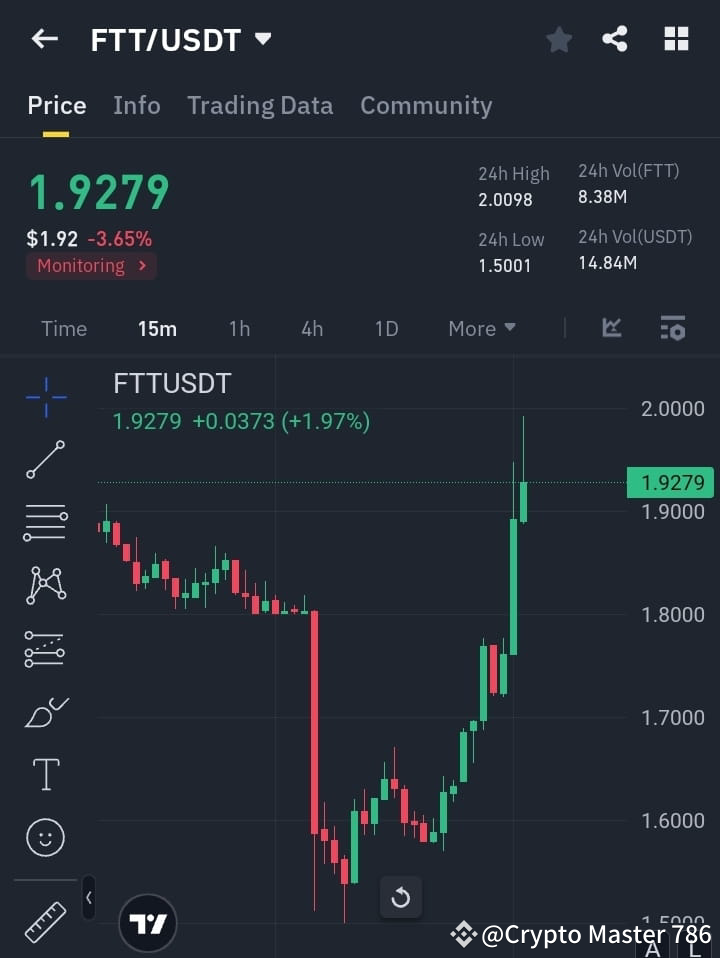This screenshot has height=958, width=720.
Task: Select the crosshair cursor tool
Action: [44, 398]
